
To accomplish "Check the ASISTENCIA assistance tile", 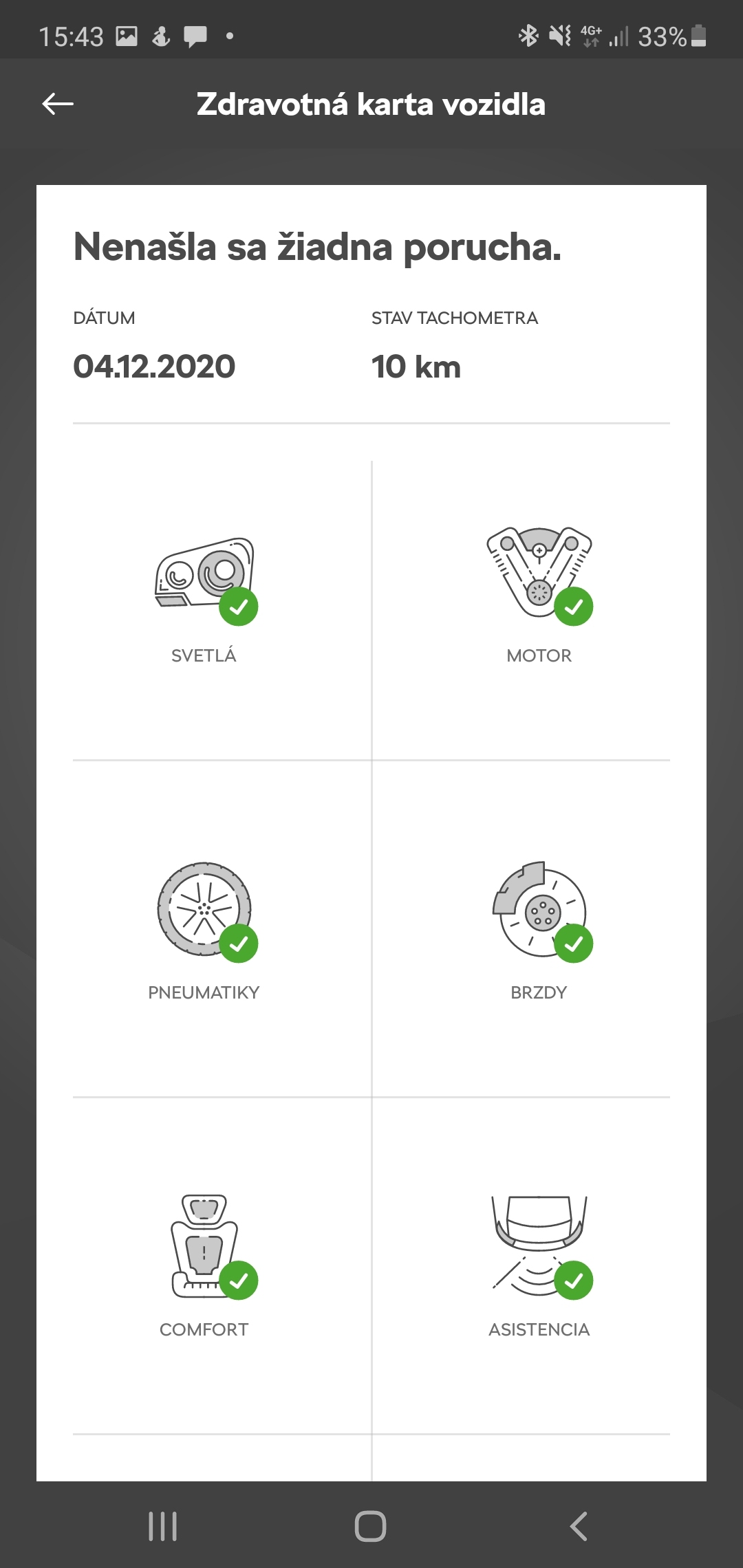I will [539, 1265].
